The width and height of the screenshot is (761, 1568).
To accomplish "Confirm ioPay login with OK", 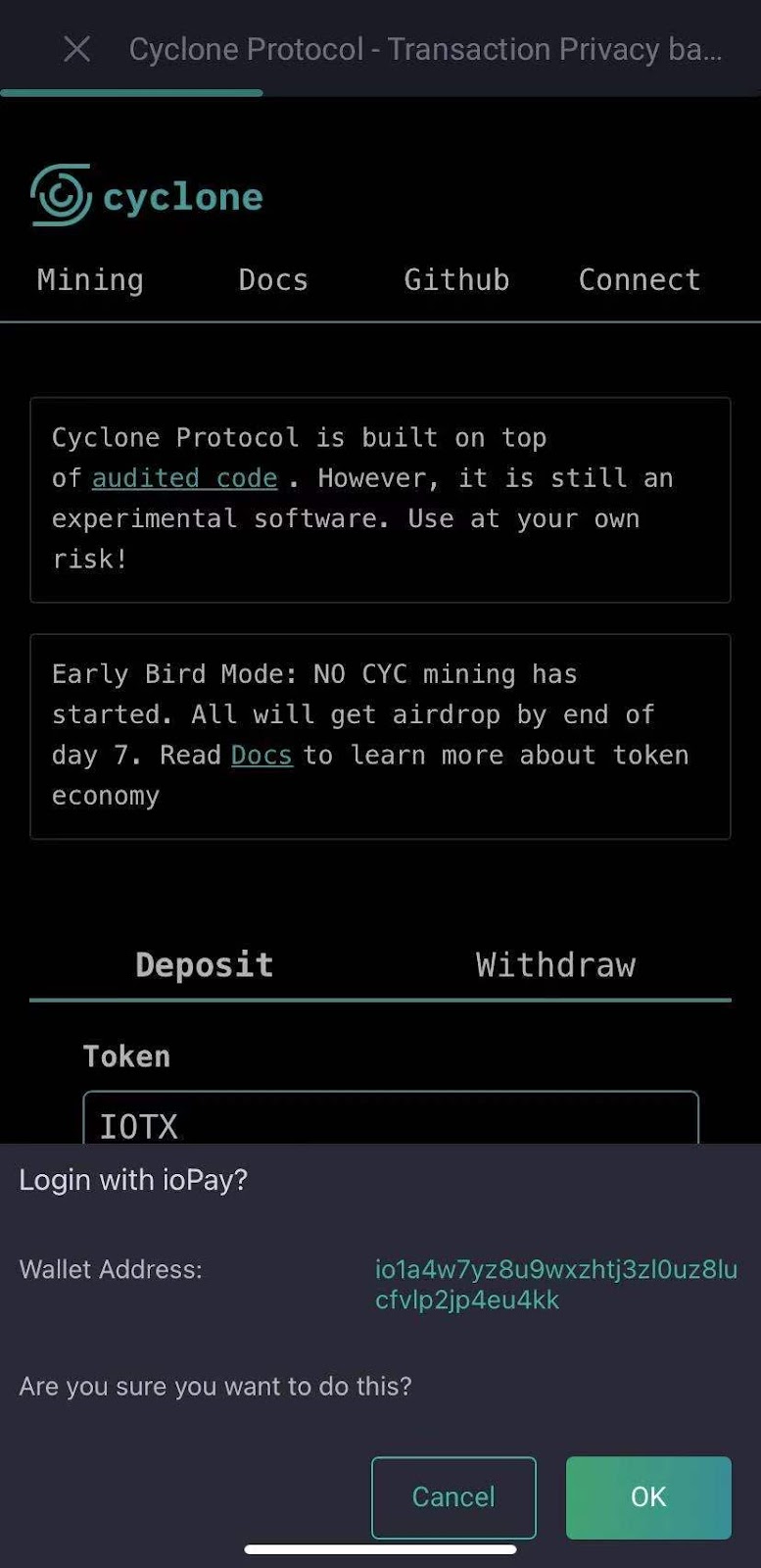I will (x=647, y=1496).
